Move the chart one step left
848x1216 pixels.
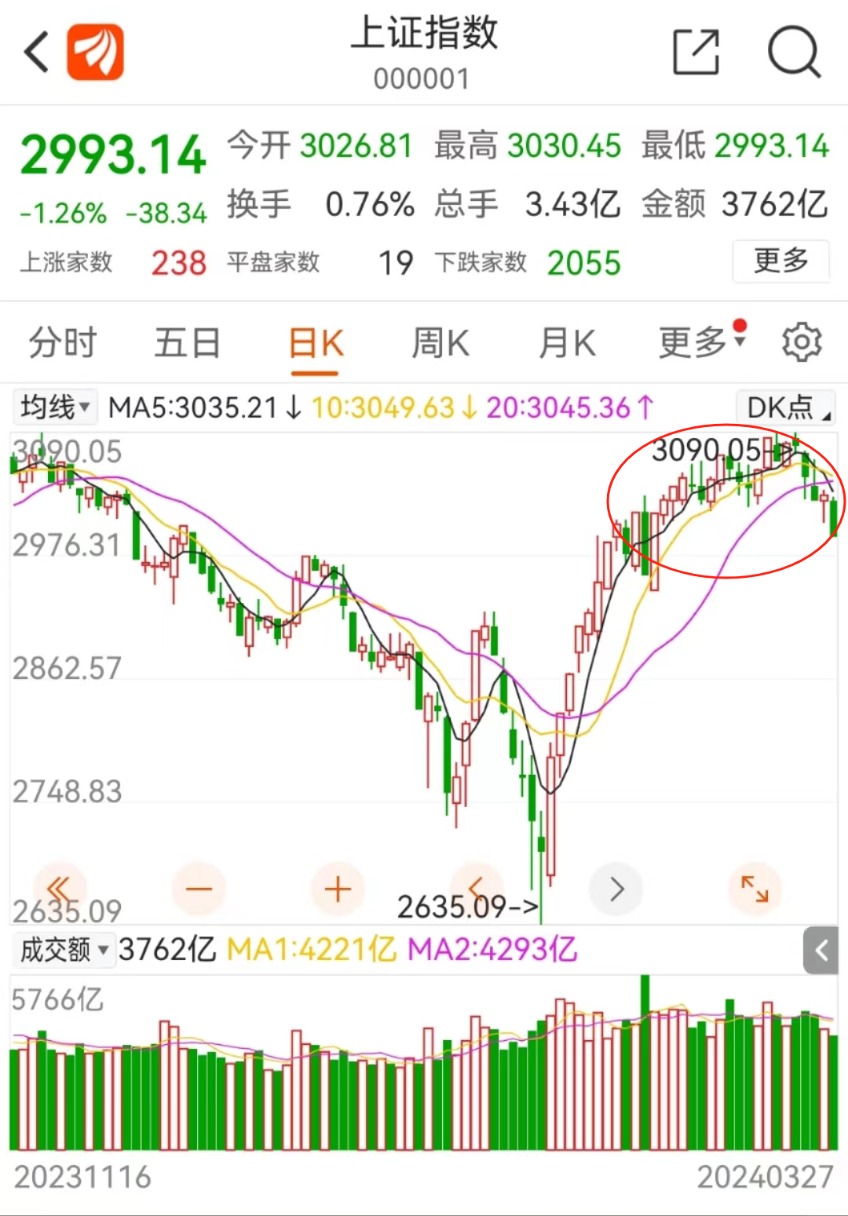point(477,888)
